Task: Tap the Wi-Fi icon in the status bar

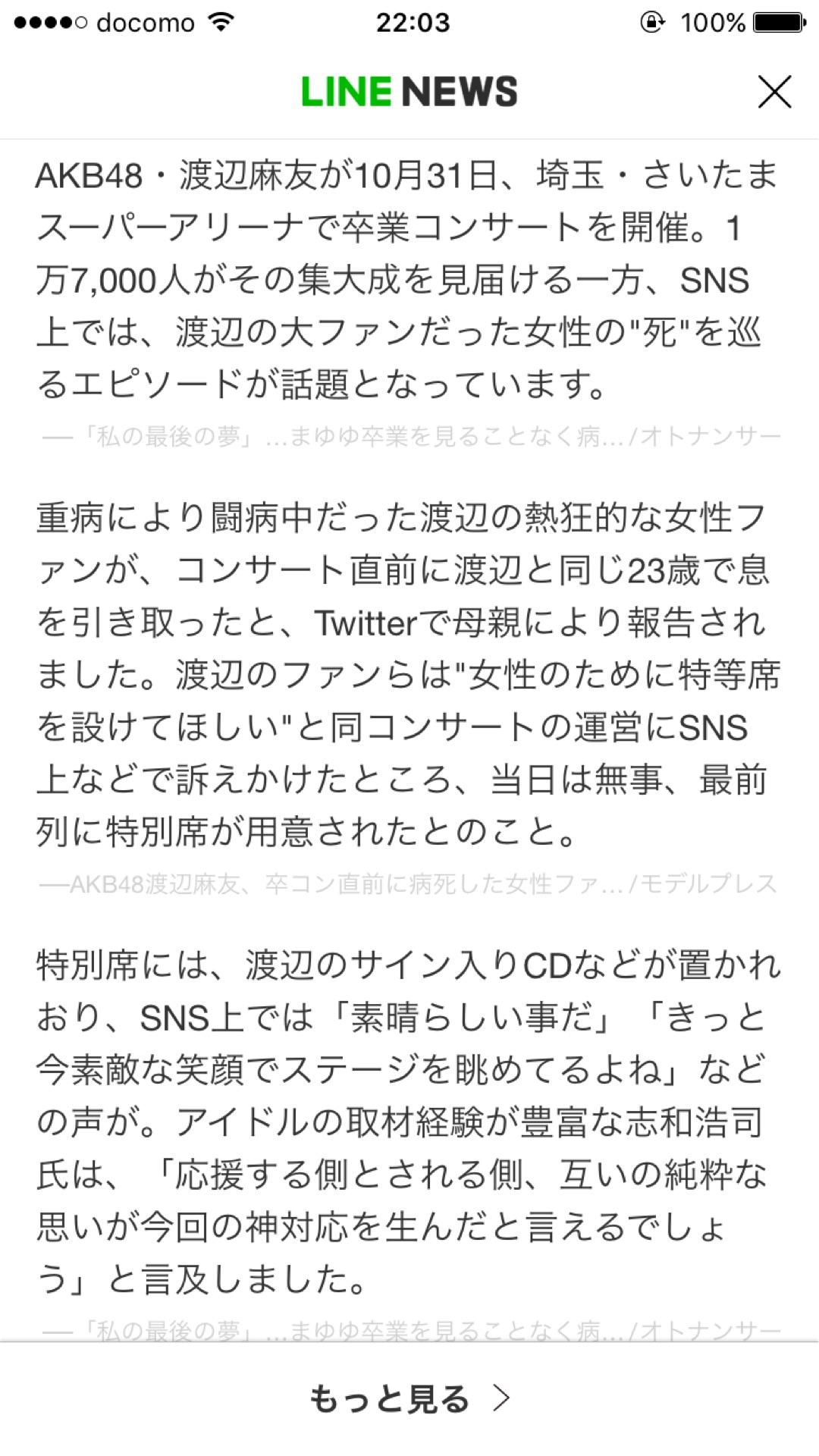Action: 220,22
